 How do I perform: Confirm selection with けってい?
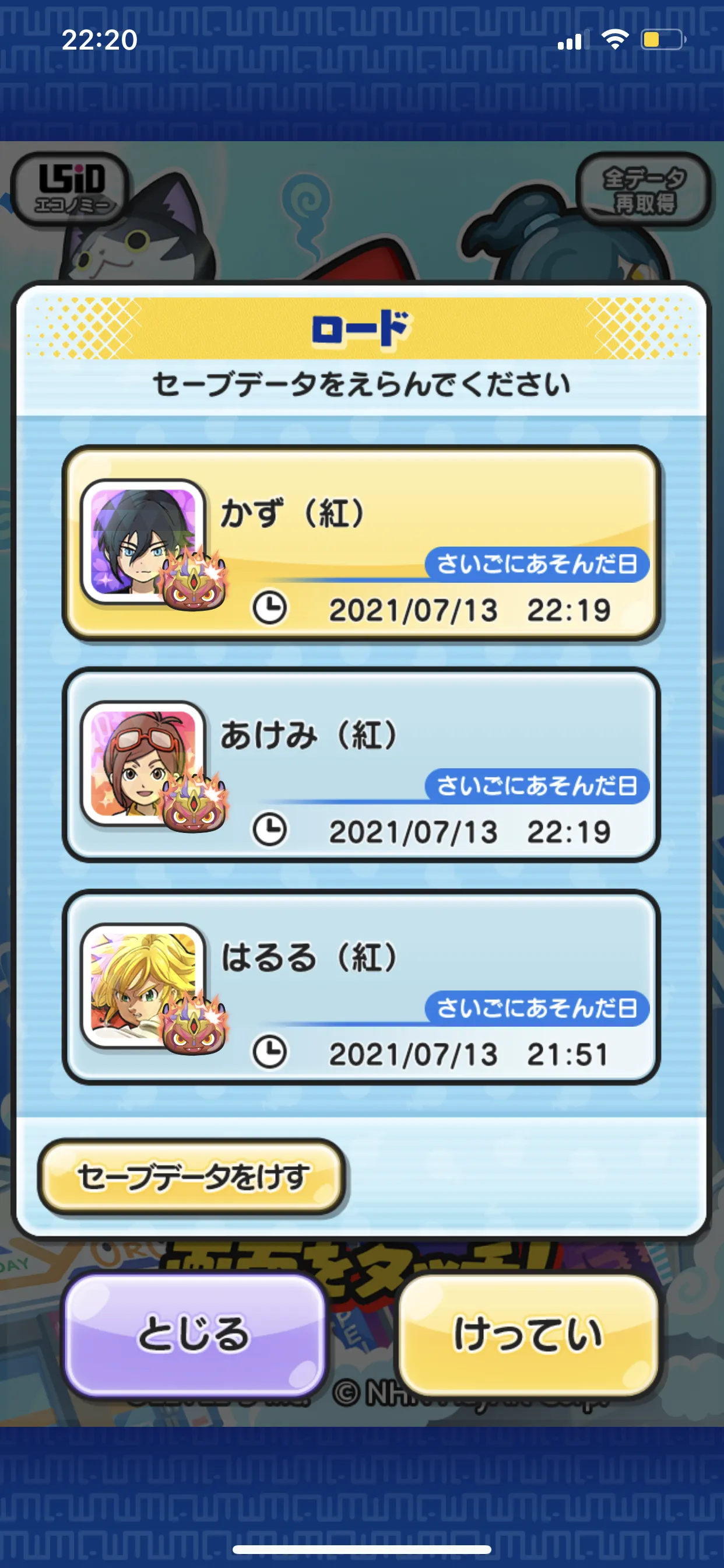coord(528,1335)
